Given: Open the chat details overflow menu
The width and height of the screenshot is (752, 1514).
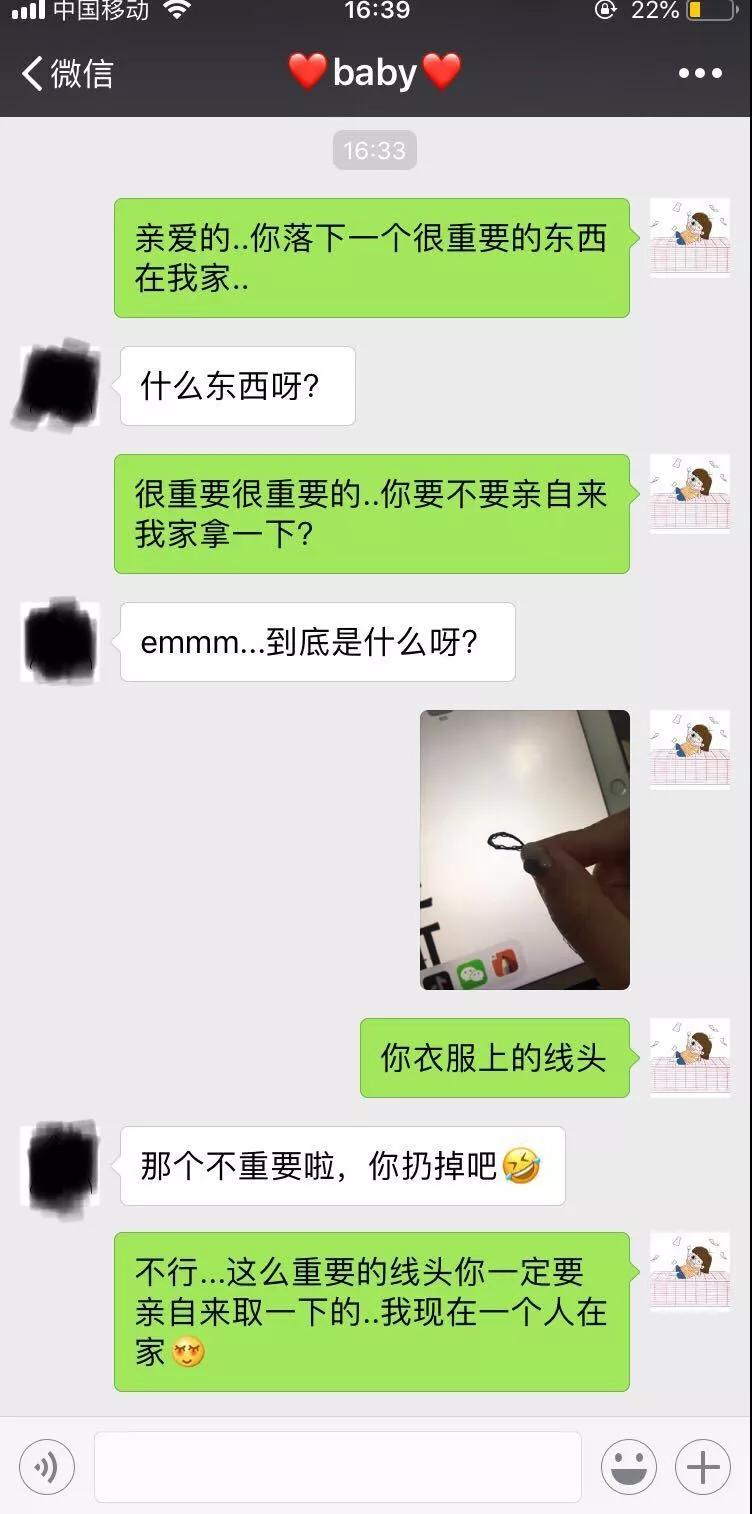Looking at the screenshot, I should point(700,73).
